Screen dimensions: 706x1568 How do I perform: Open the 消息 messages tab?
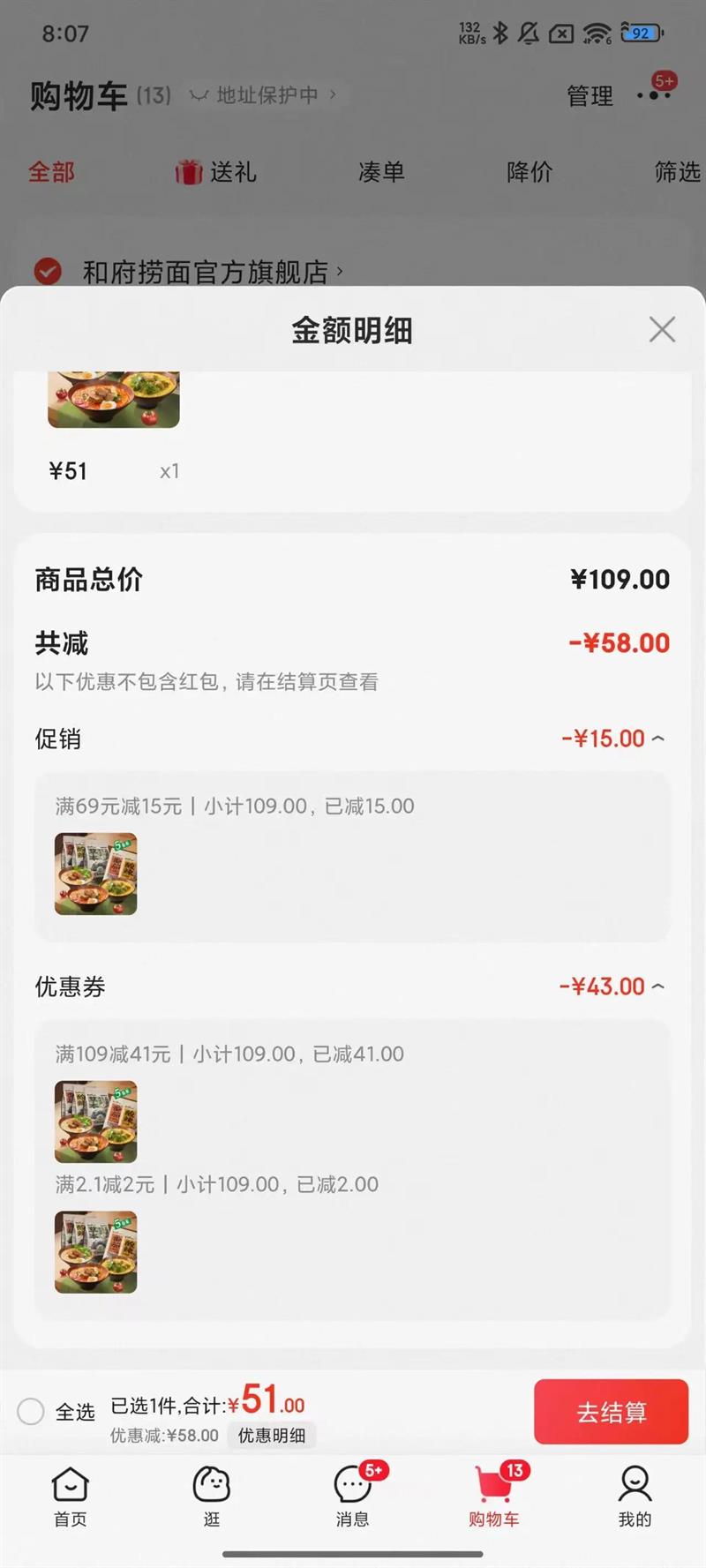coord(353,1497)
